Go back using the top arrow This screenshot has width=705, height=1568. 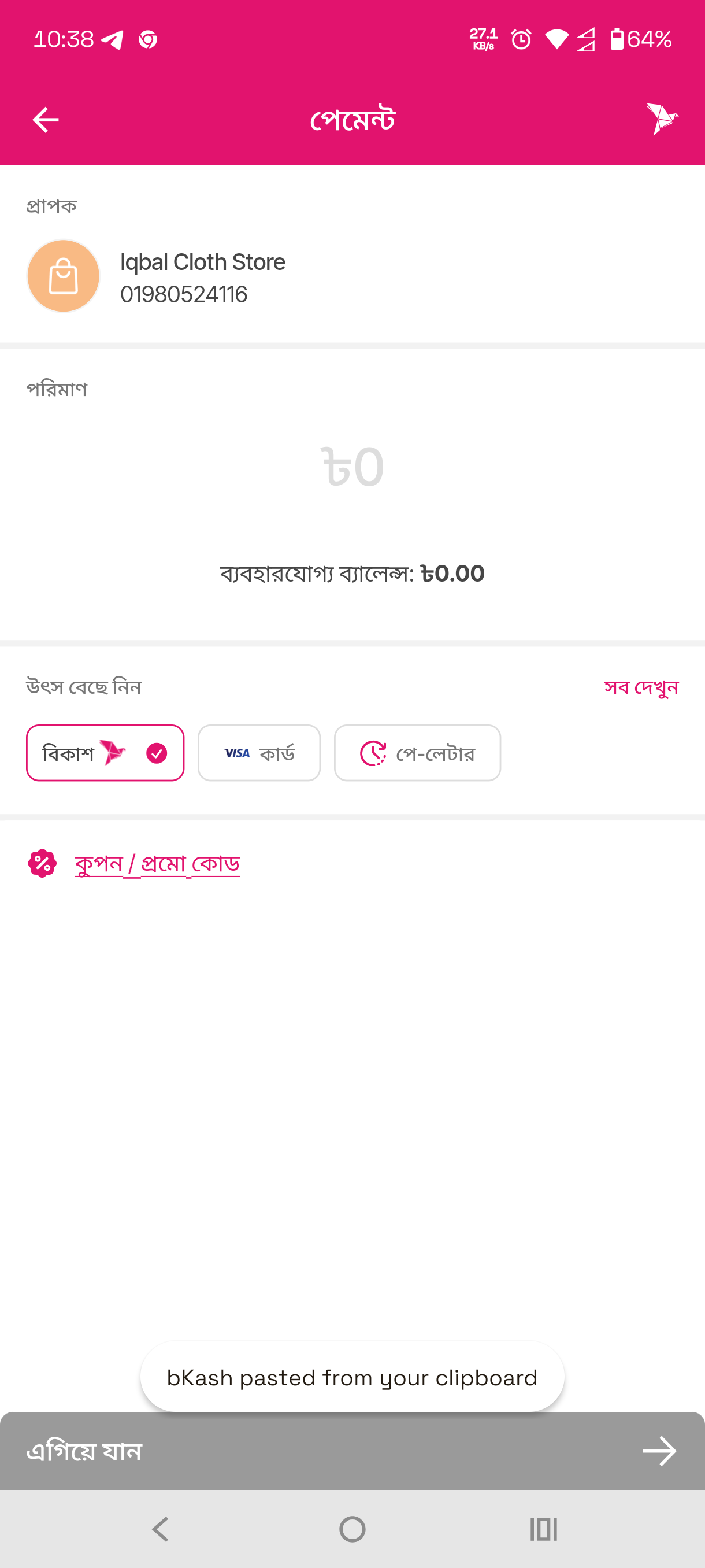click(x=46, y=119)
